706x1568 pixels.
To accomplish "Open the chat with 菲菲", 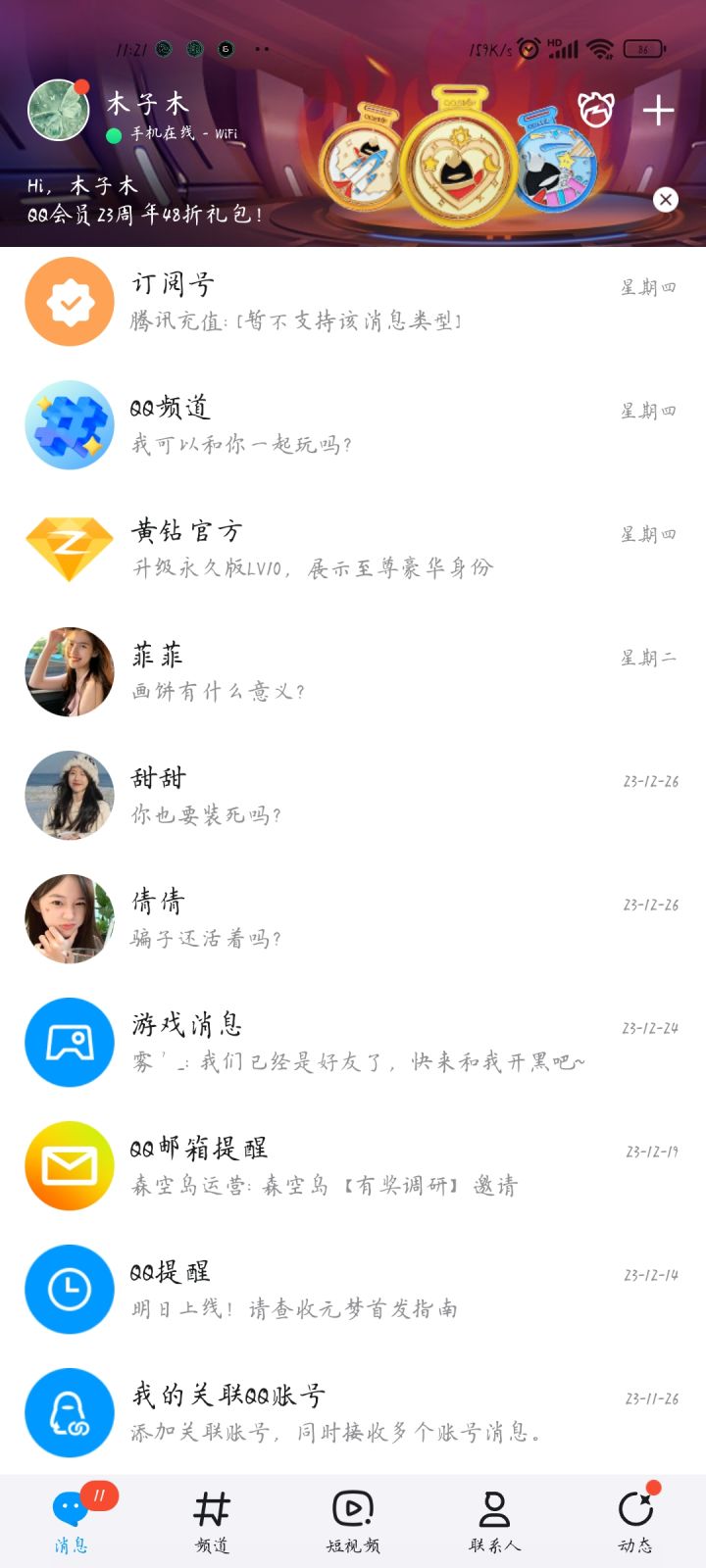I will point(353,672).
